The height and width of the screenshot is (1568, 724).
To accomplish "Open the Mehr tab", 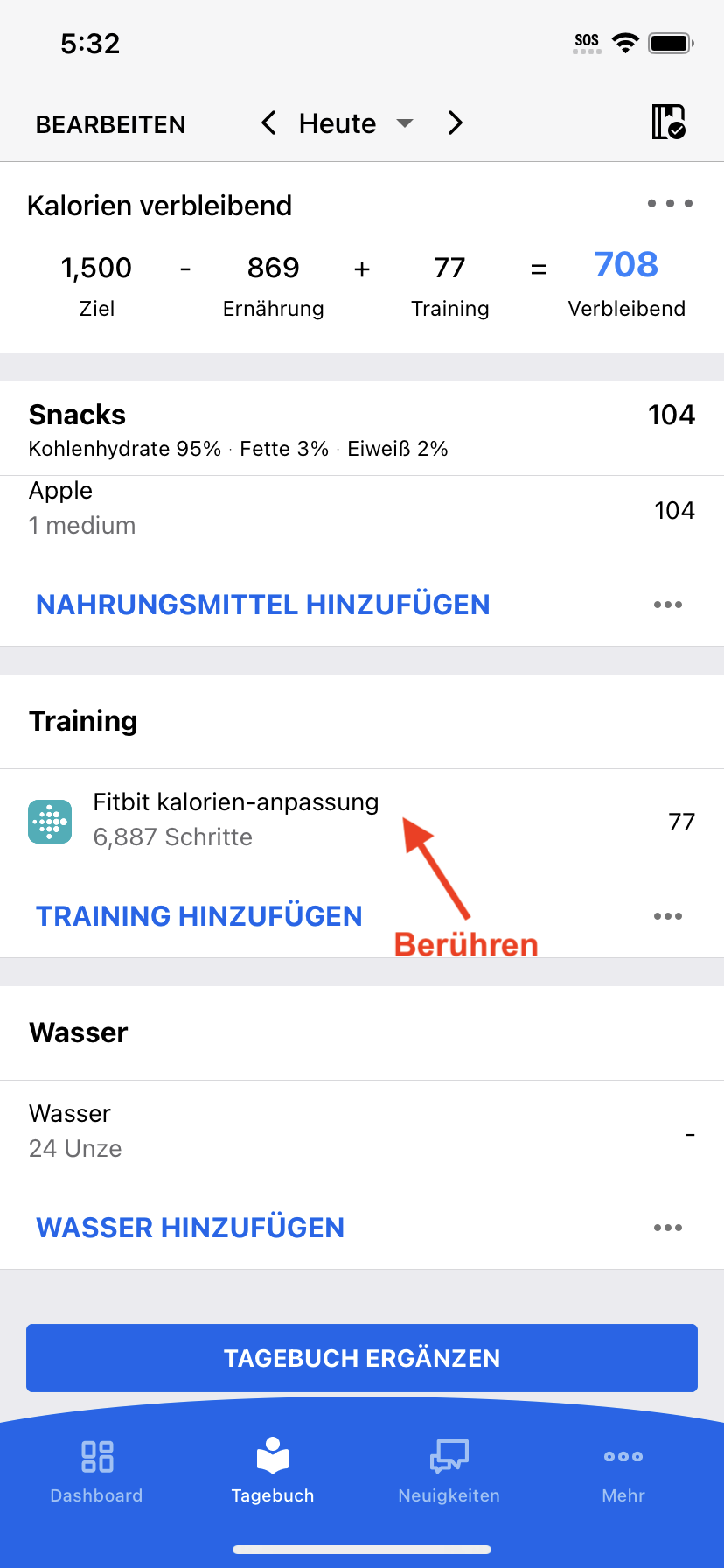I will [623, 1472].
